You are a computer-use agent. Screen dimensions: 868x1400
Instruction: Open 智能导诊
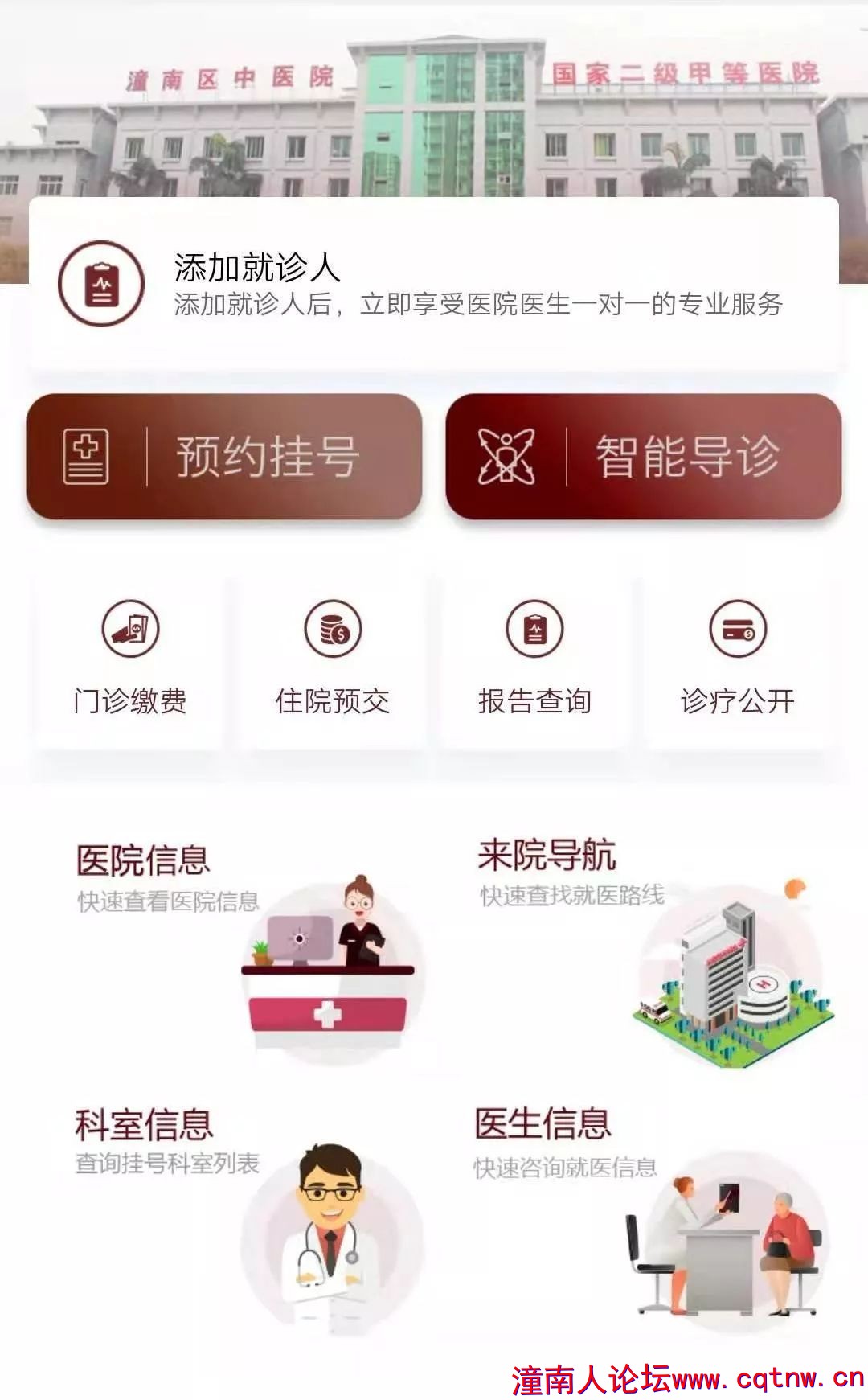coord(644,456)
